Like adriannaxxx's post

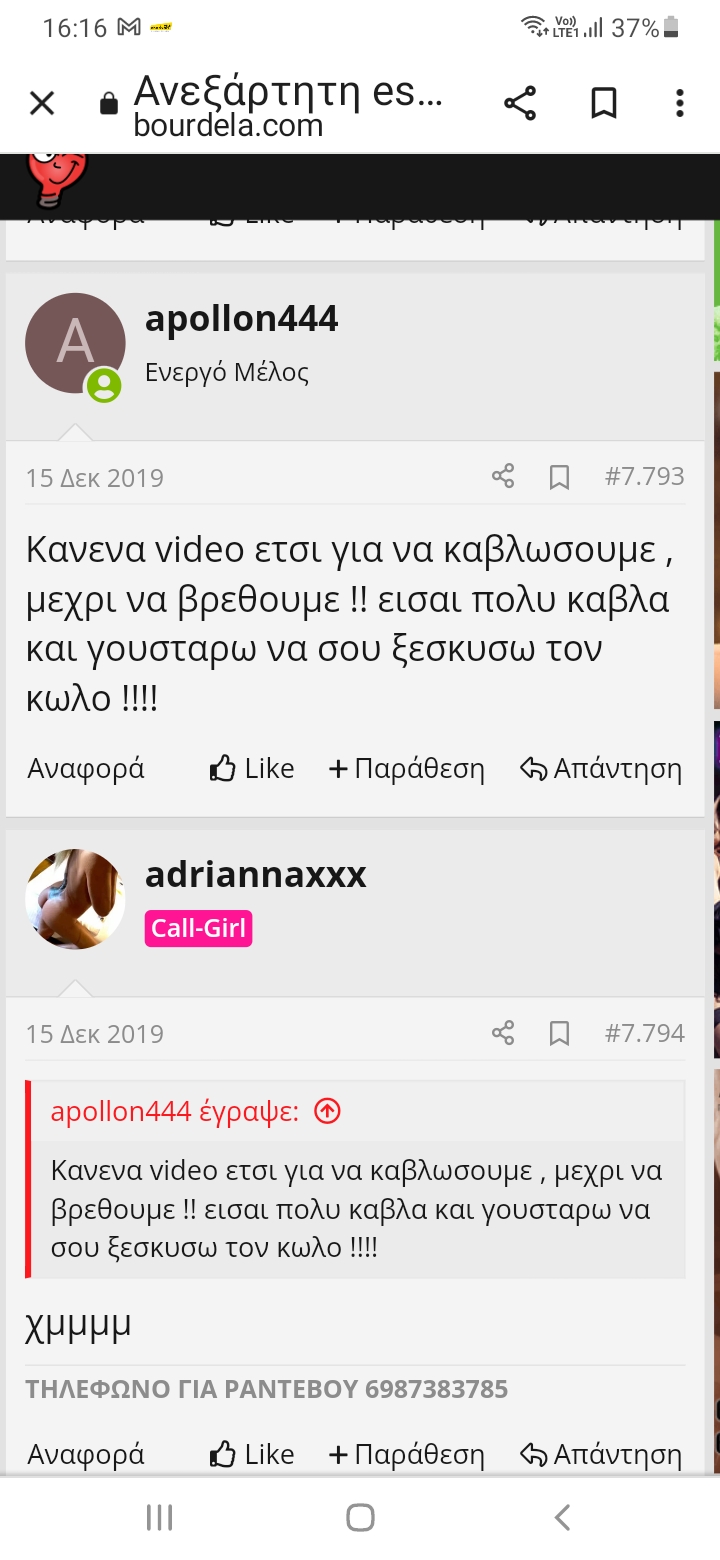(252, 1454)
